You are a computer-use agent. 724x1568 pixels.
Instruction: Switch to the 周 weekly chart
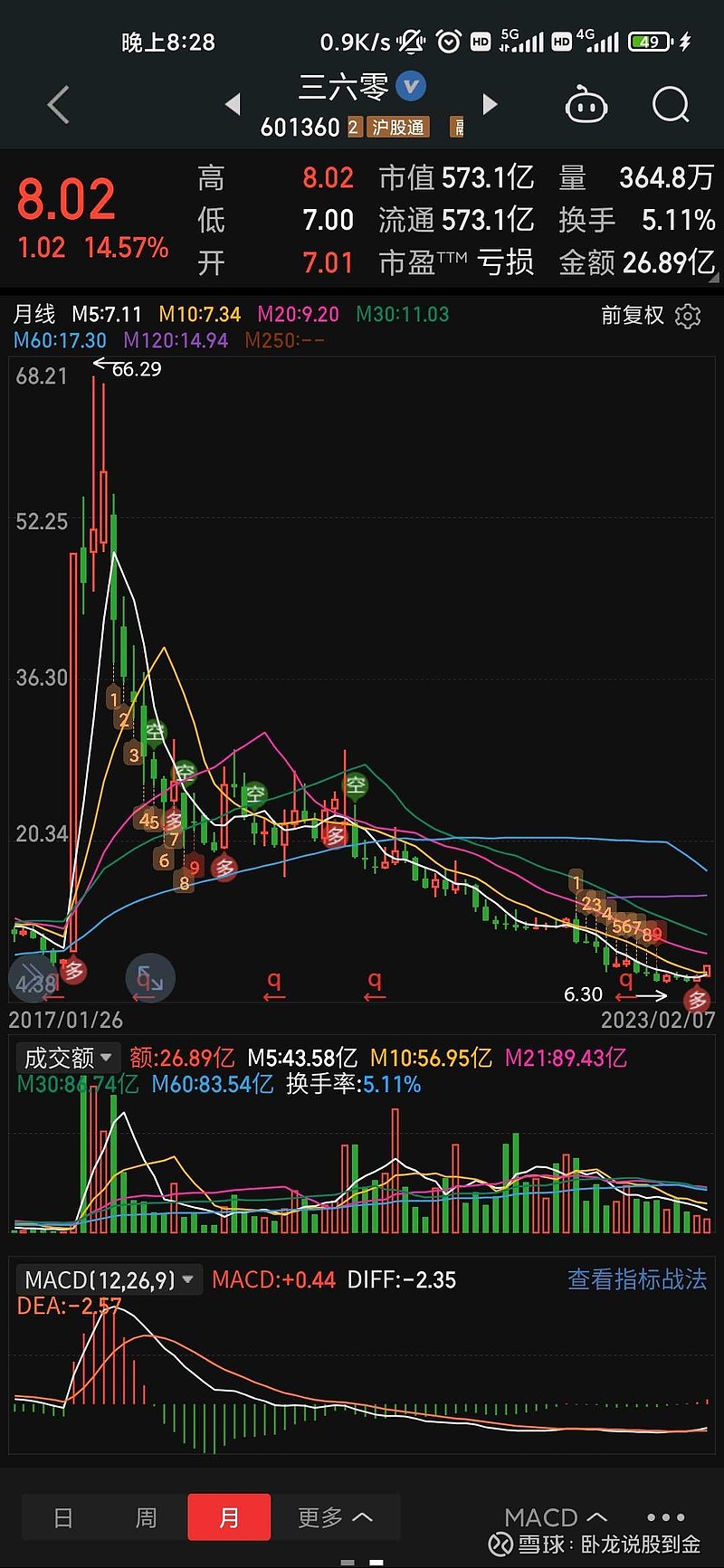[x=146, y=1517]
